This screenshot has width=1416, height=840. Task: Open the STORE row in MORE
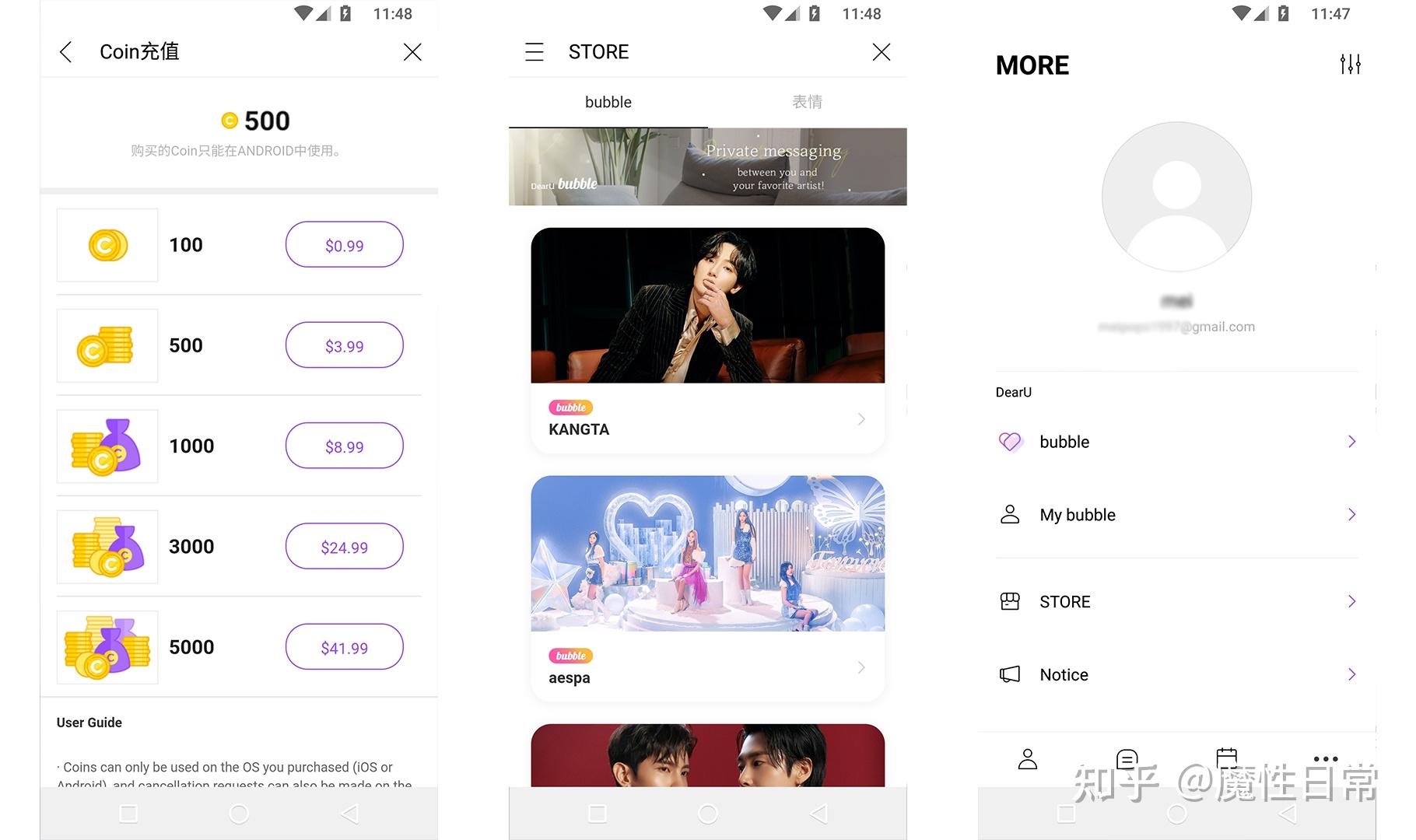point(1176,602)
